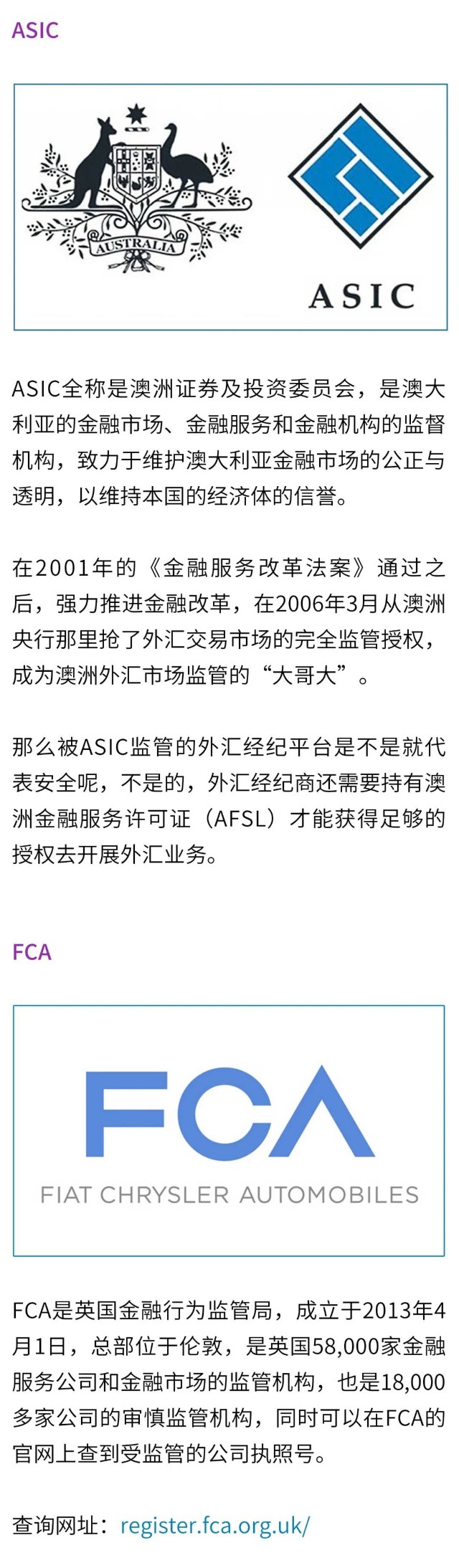View the ASIC logo image
This screenshot has width=459, height=1568.
229,207
